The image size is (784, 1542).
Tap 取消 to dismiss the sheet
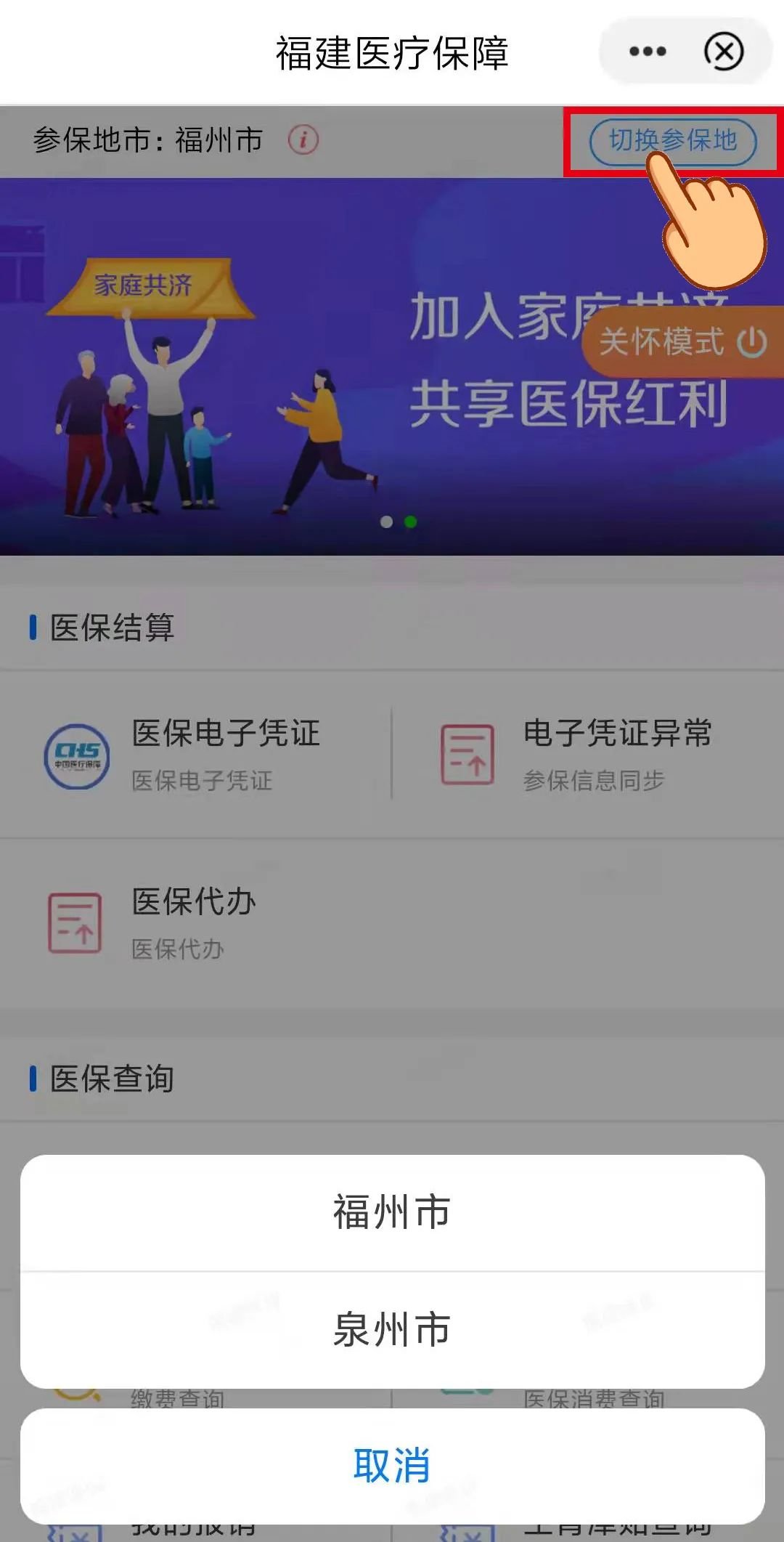point(392,1465)
